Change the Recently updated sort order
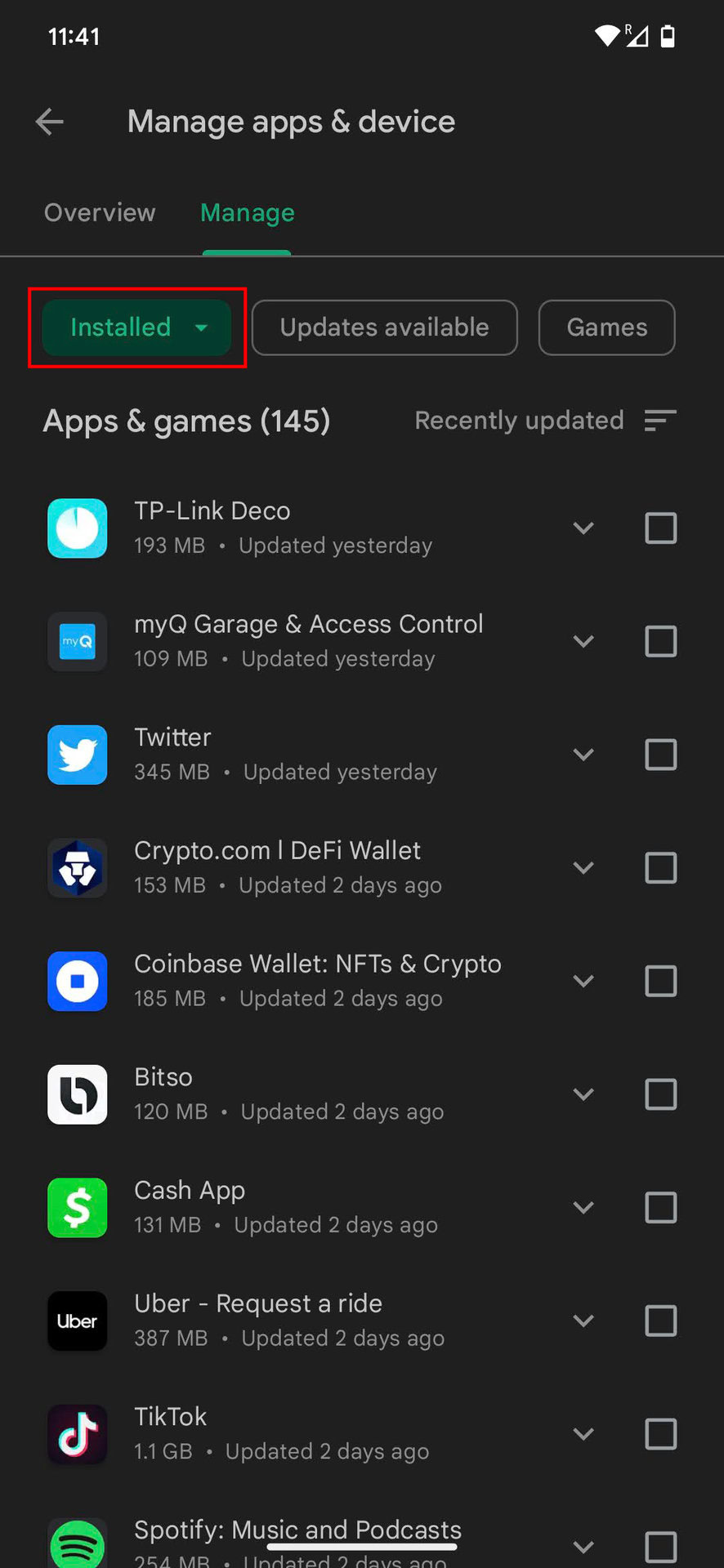This screenshot has height=1568, width=724. tap(545, 421)
